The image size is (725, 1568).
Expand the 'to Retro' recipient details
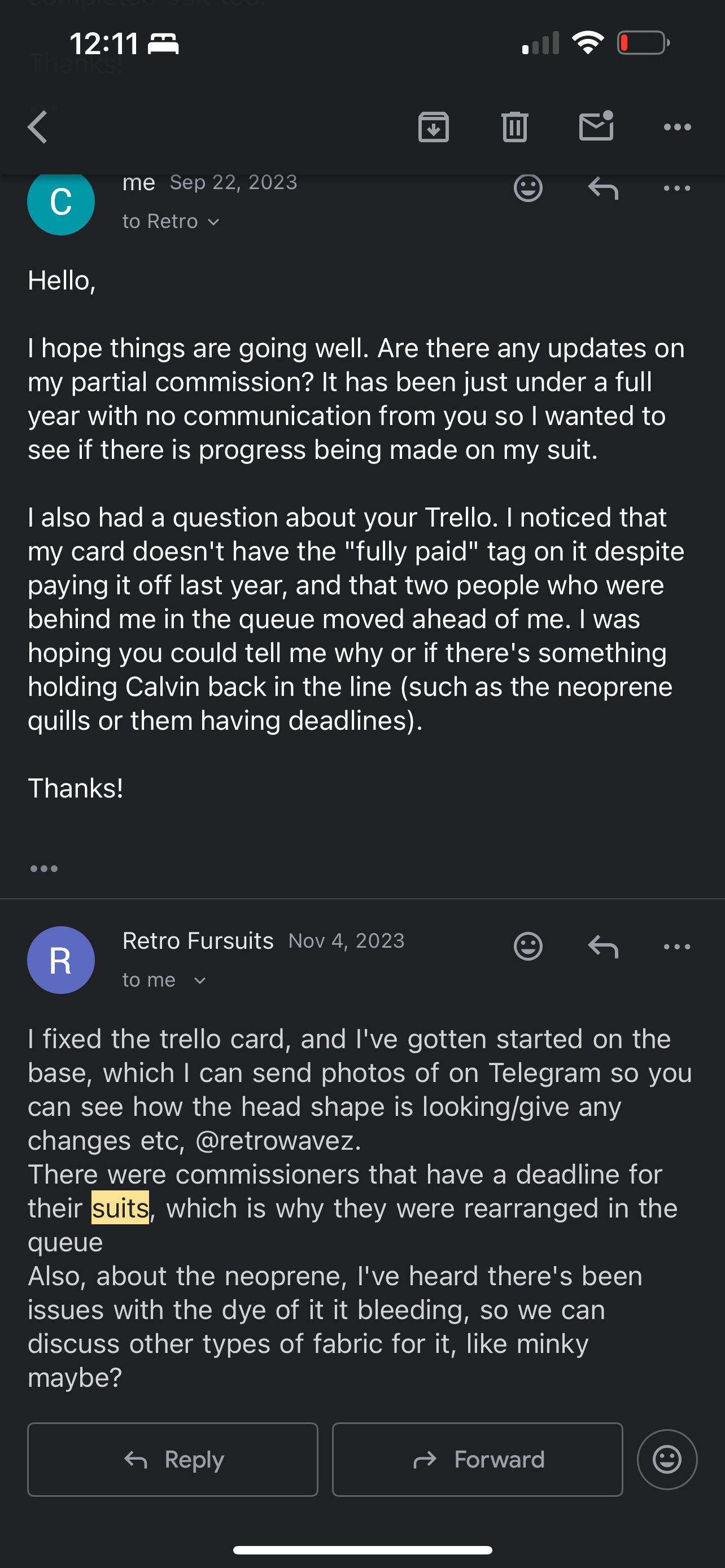coord(171,222)
